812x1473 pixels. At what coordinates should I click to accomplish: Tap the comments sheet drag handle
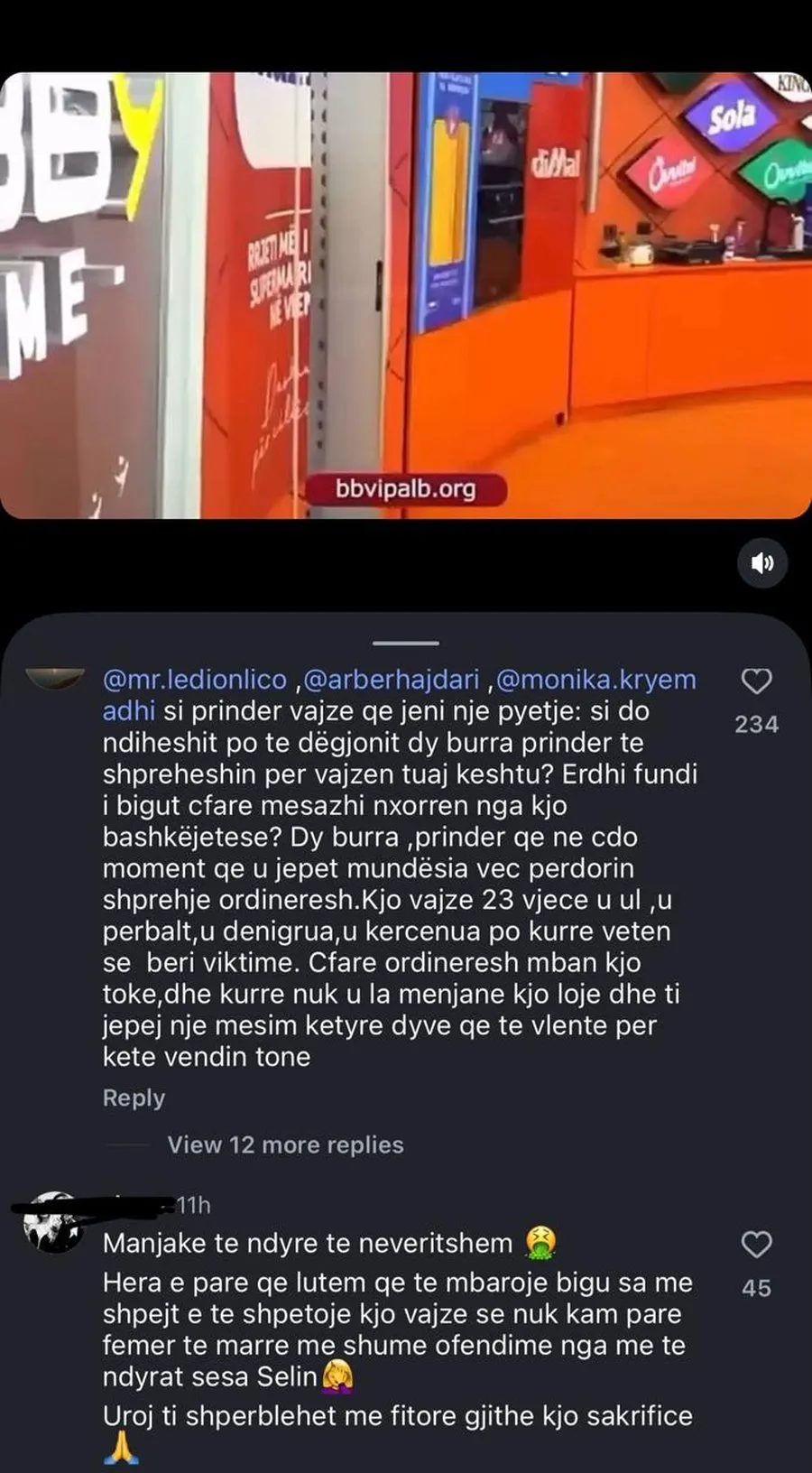point(406,644)
